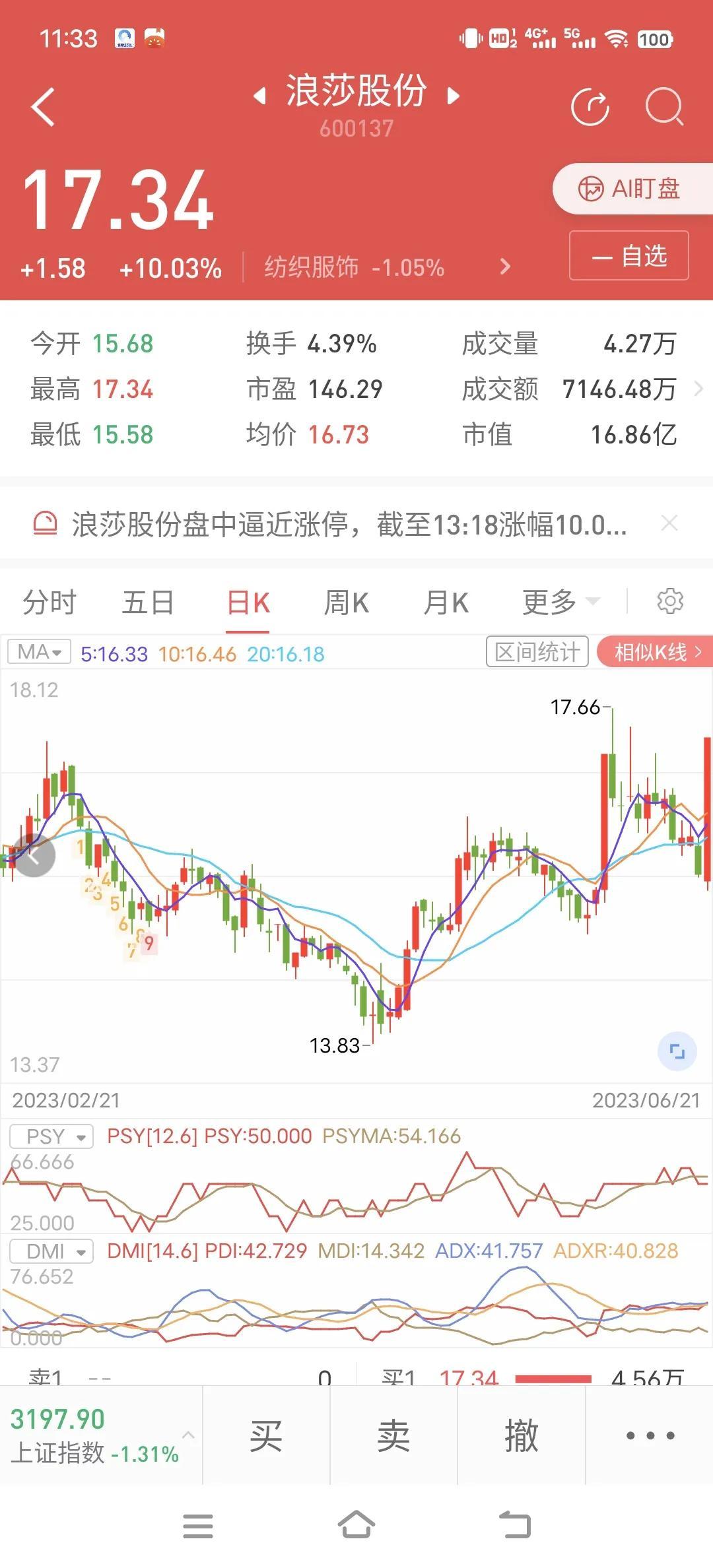This screenshot has height=1568, width=713.
Task: Select the 月K chart tab
Action: coord(446,603)
